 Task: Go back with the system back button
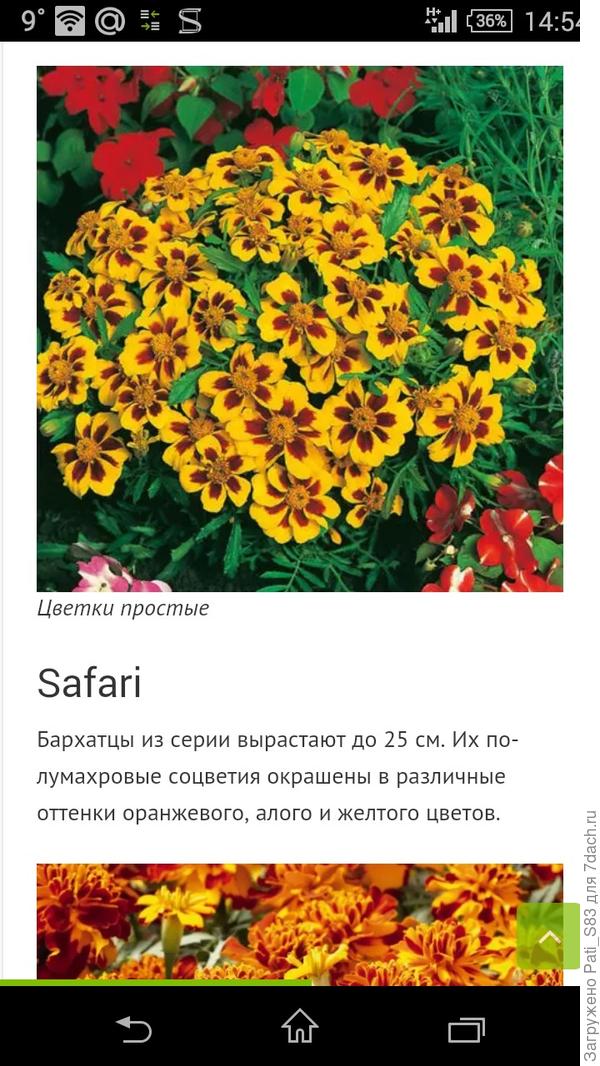click(134, 1028)
